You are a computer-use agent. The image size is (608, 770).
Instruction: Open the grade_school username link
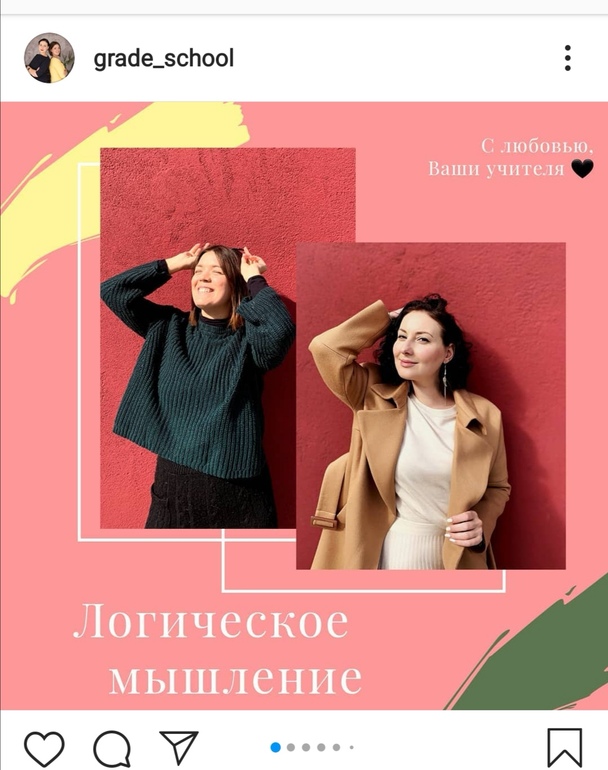[163, 58]
